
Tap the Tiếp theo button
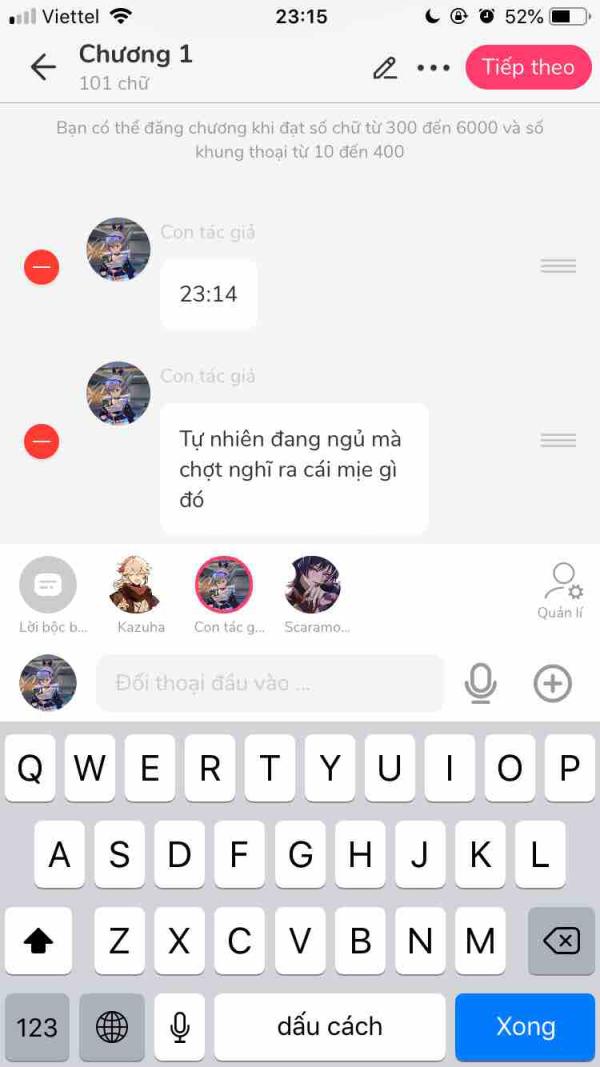click(527, 67)
